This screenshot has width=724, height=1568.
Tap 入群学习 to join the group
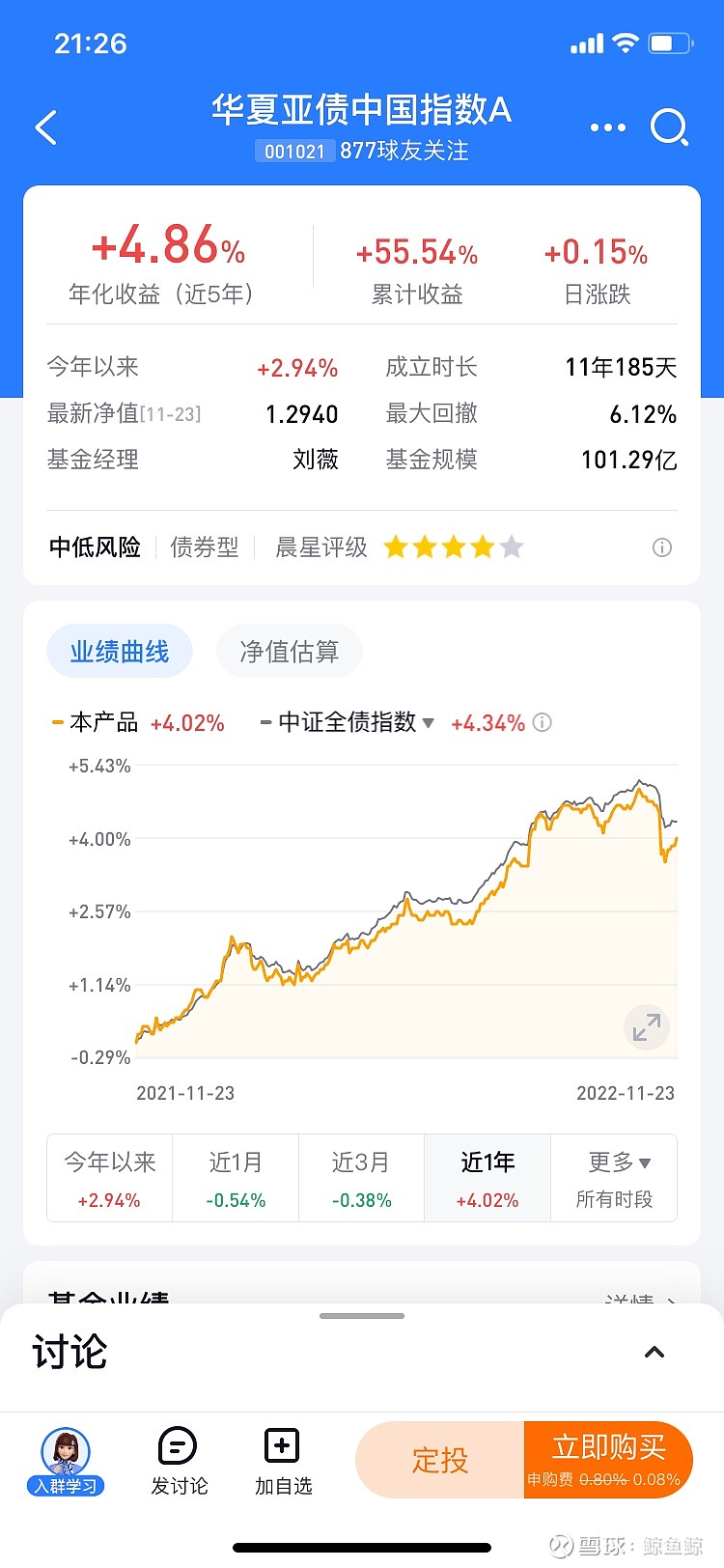click(66, 1462)
